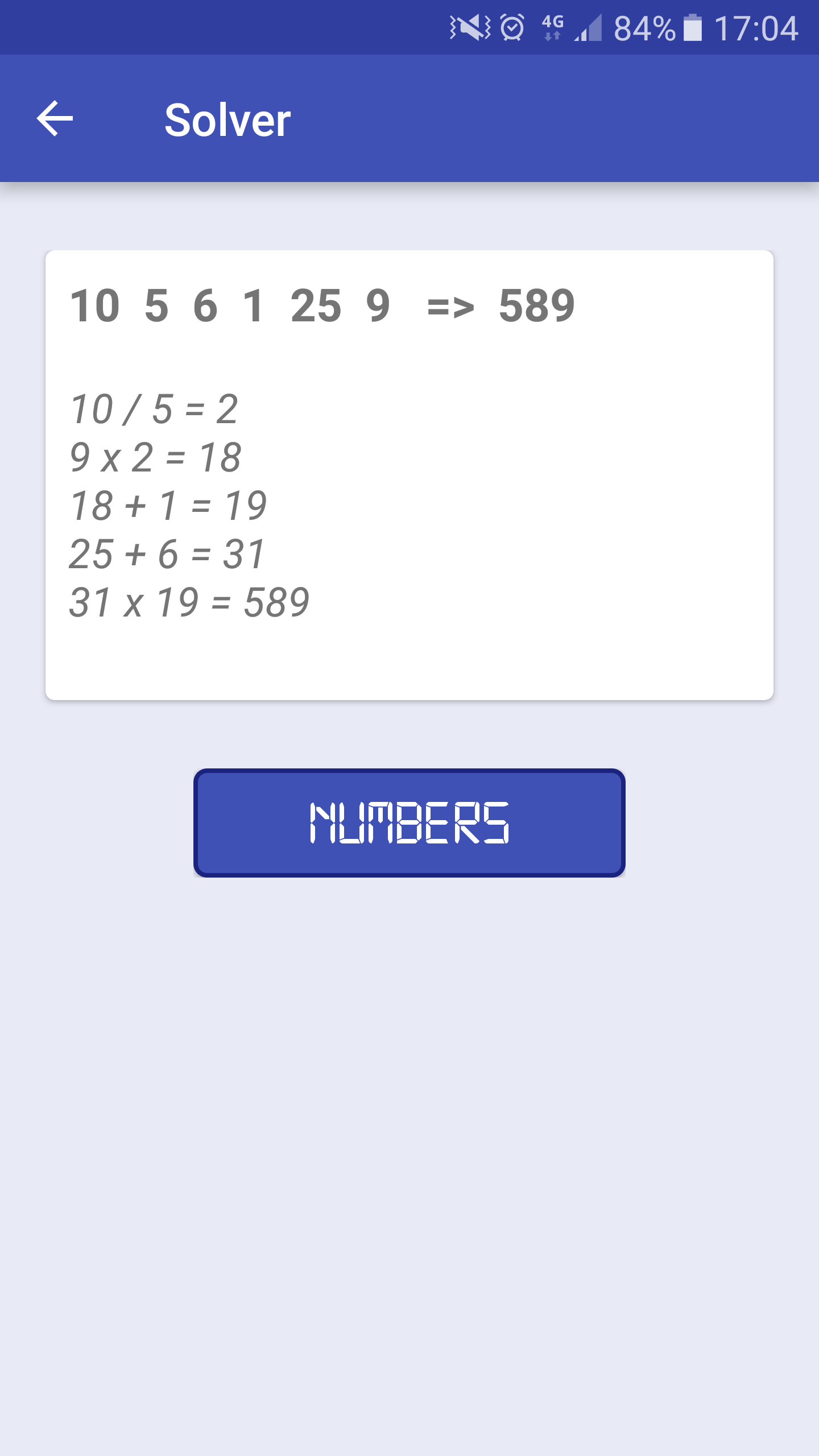
Task: Tap the cellular signal strength icon
Action: [589, 27]
